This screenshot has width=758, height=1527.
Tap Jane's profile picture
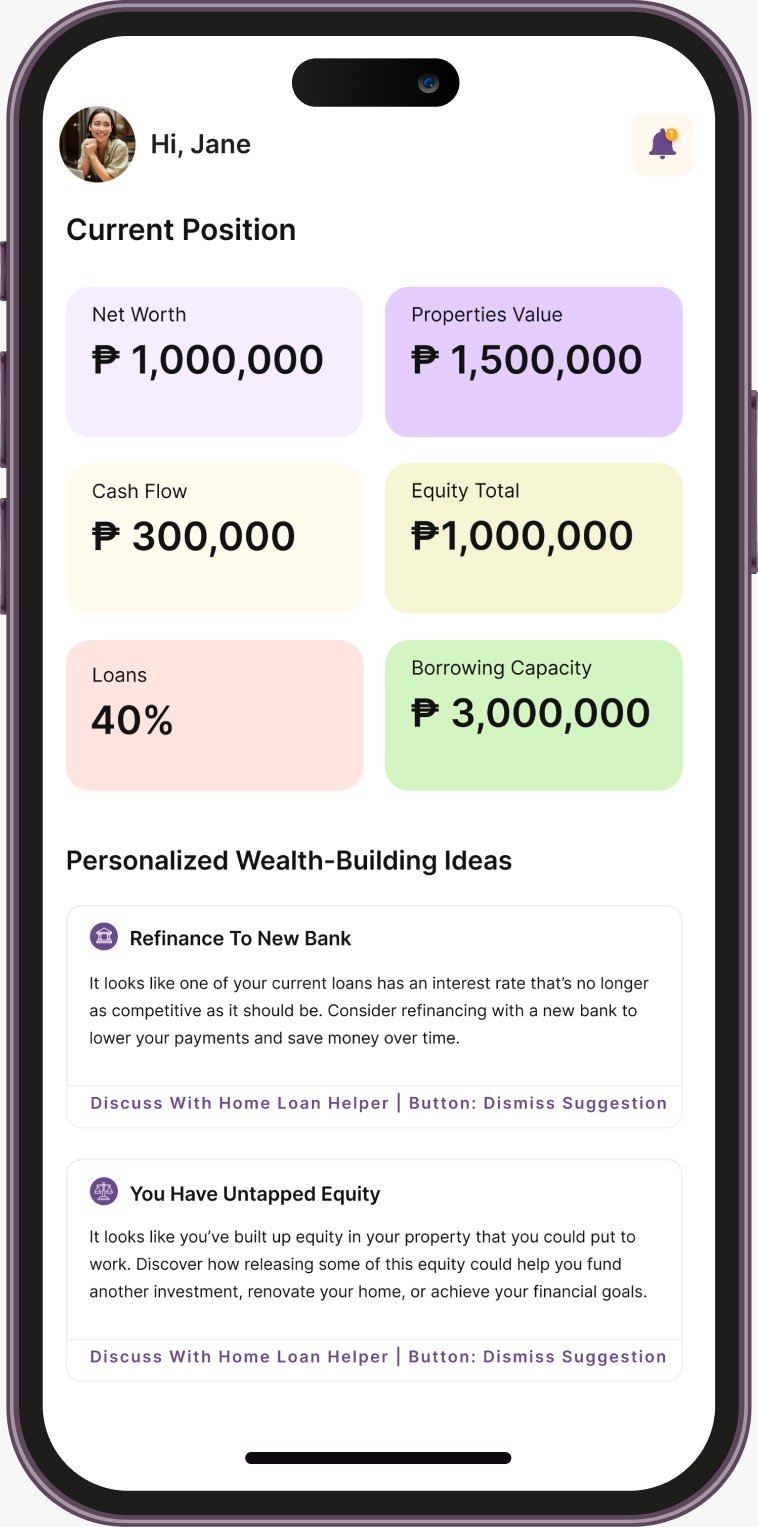pyautogui.click(x=97, y=144)
